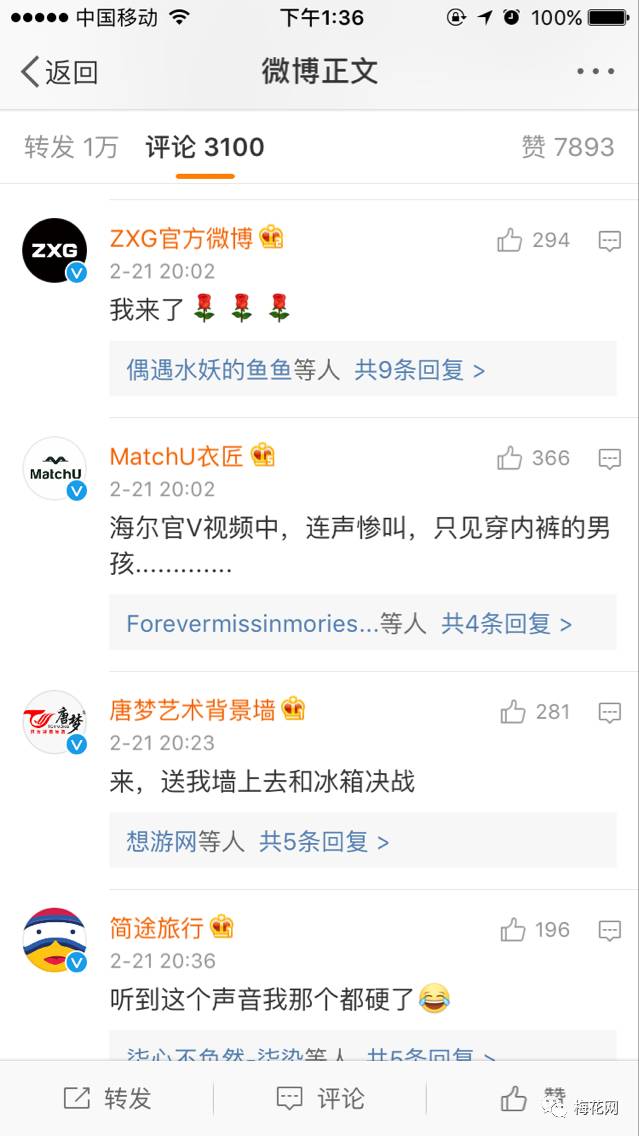Tap 转发 in the bottom bar
This screenshot has height=1136, width=639.
tap(107, 1098)
